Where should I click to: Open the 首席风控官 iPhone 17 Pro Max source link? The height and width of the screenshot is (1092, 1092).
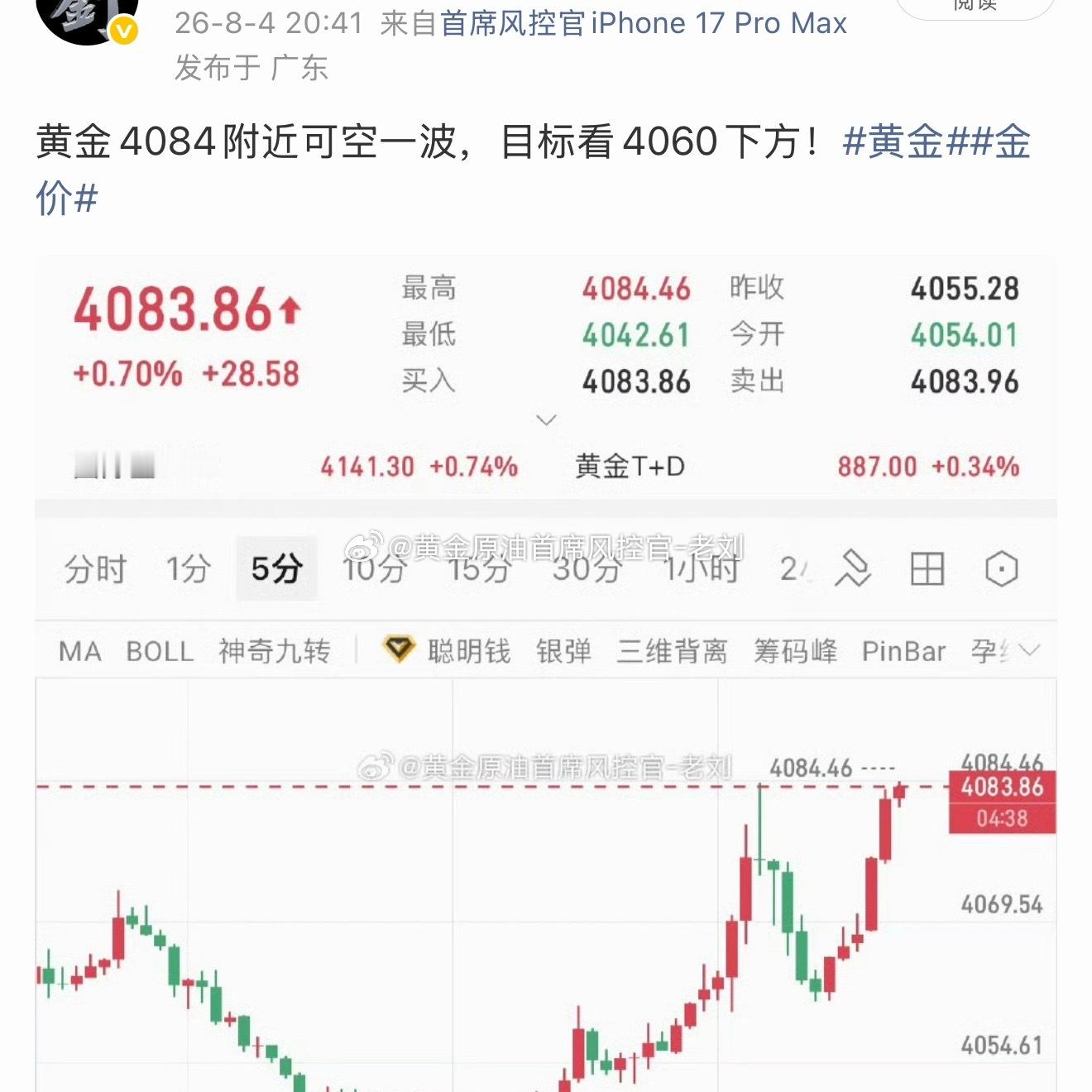(644, 23)
